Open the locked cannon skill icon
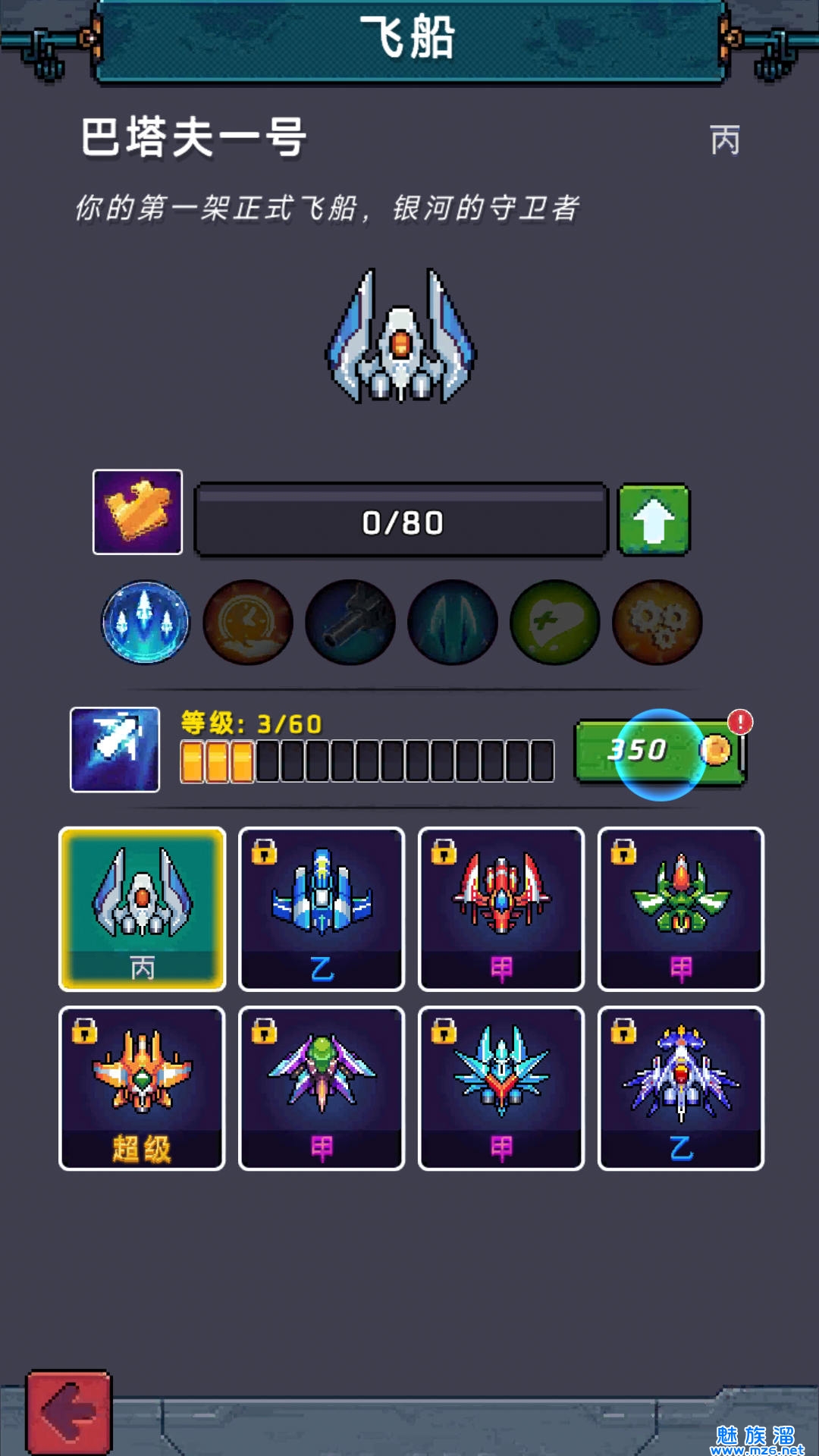The image size is (819, 1456). tap(350, 623)
